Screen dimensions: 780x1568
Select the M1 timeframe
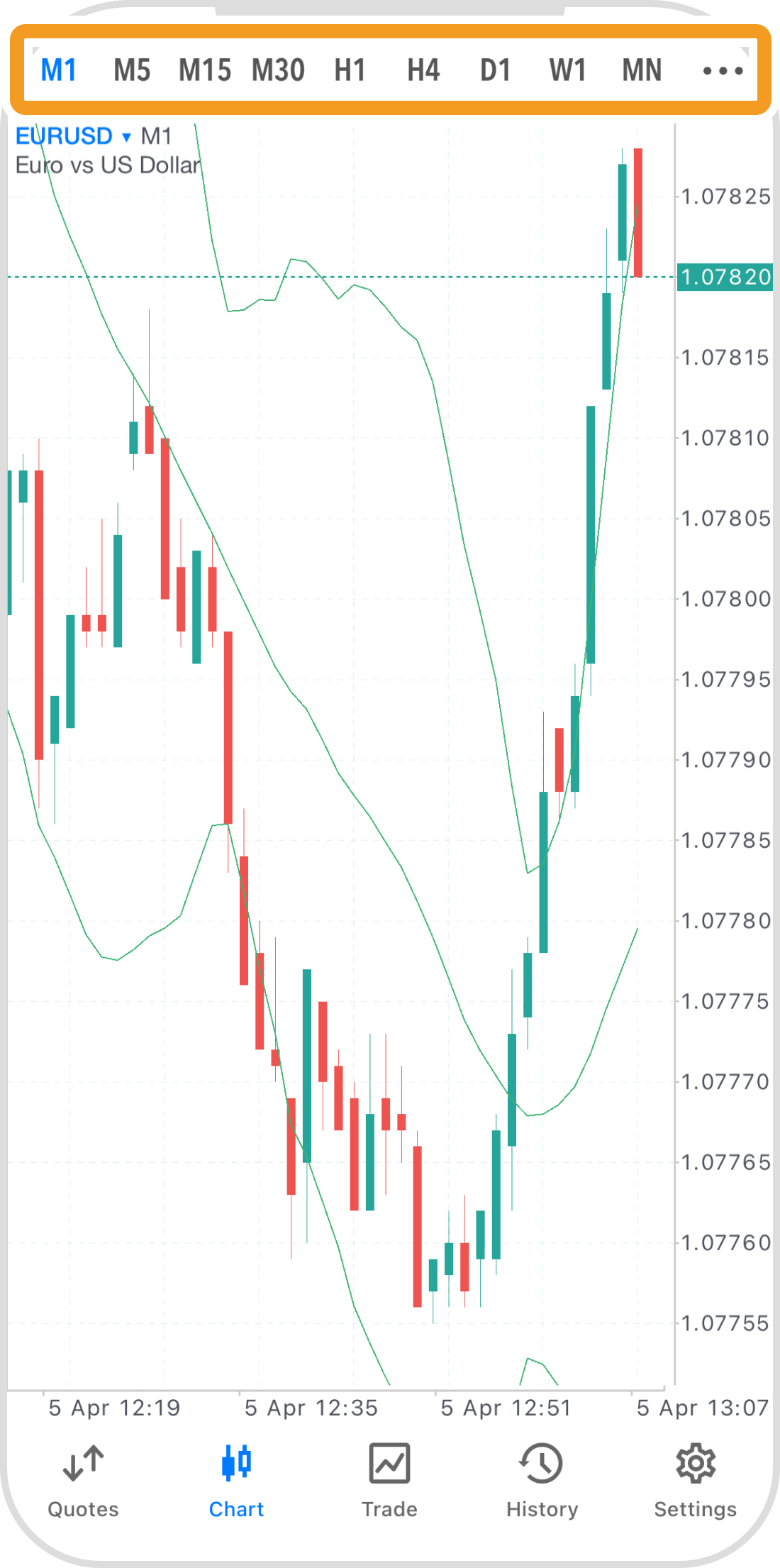(59, 70)
